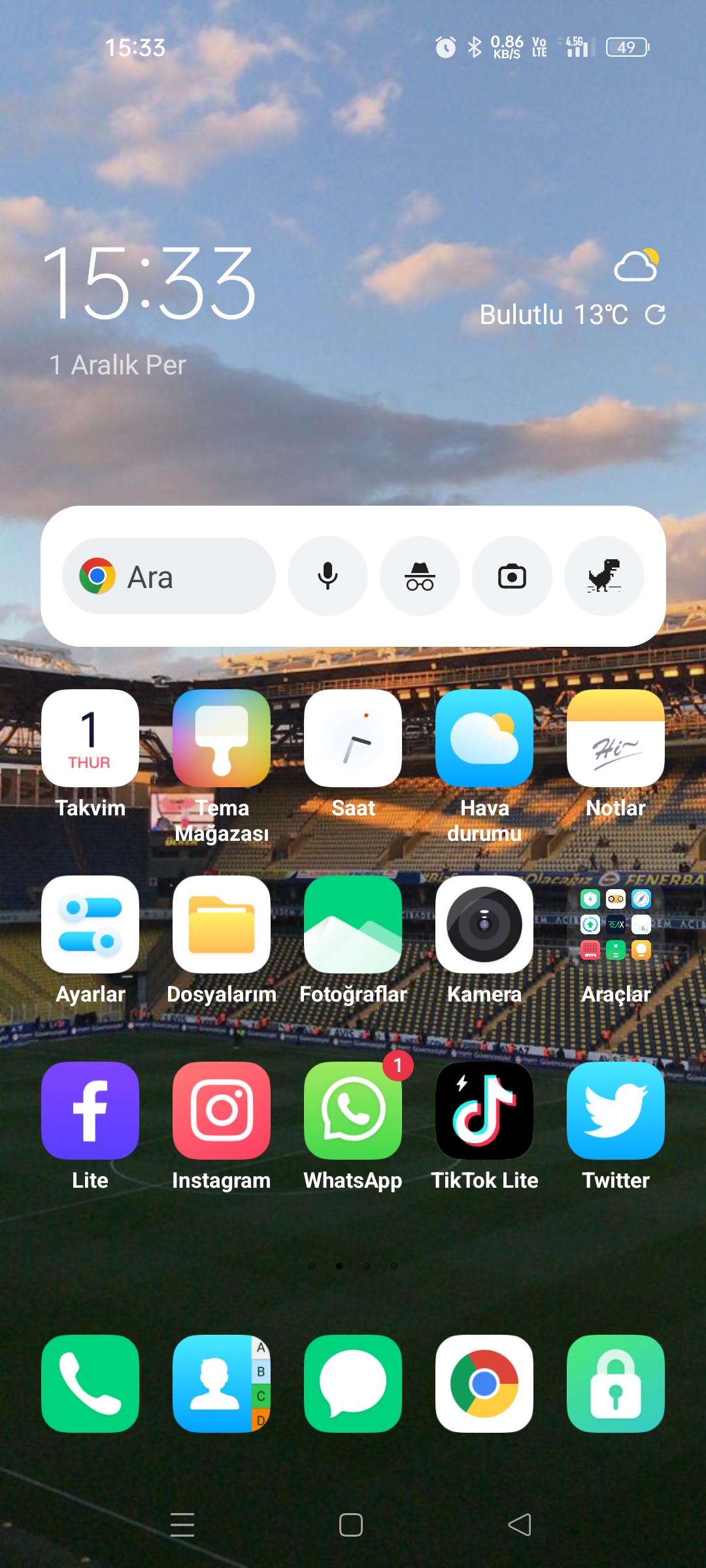Open the Notlar notes app
706x1568 pixels.
point(616,739)
